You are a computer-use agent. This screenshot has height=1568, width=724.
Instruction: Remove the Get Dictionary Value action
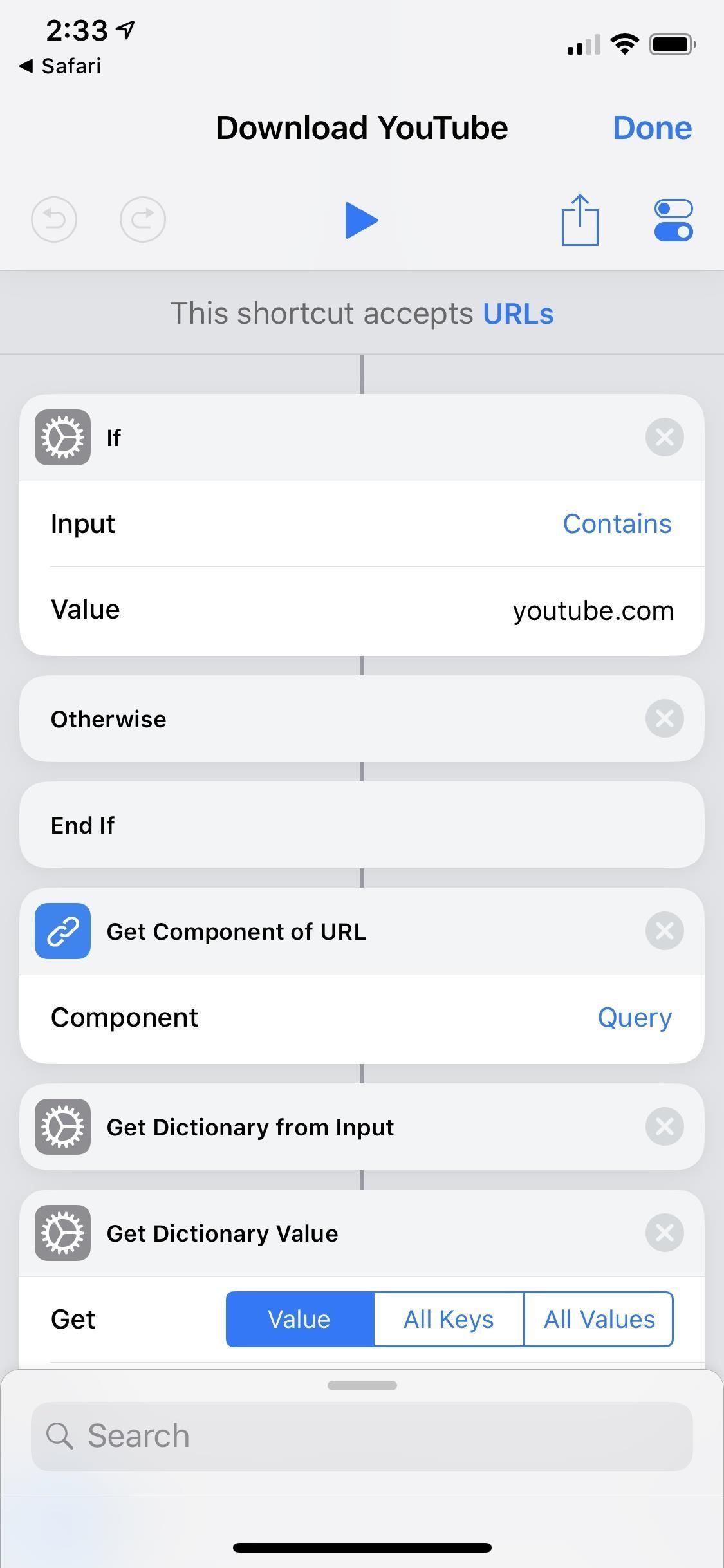tap(664, 1233)
